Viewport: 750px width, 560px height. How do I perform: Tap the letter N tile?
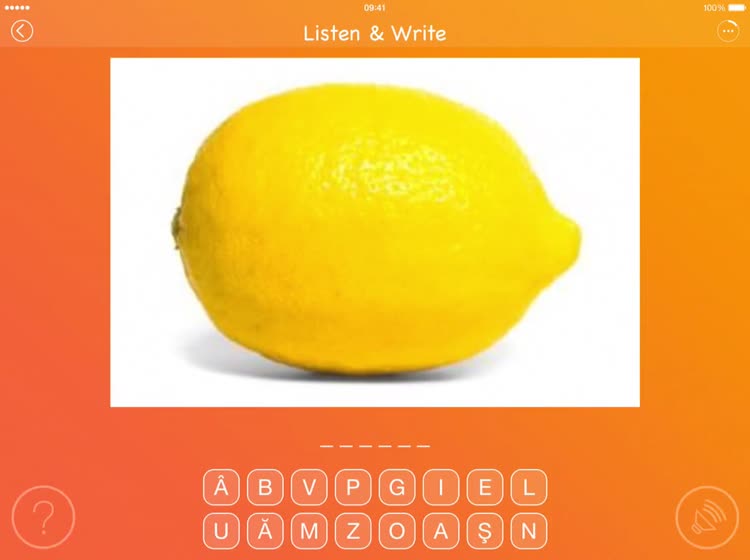[x=529, y=530]
